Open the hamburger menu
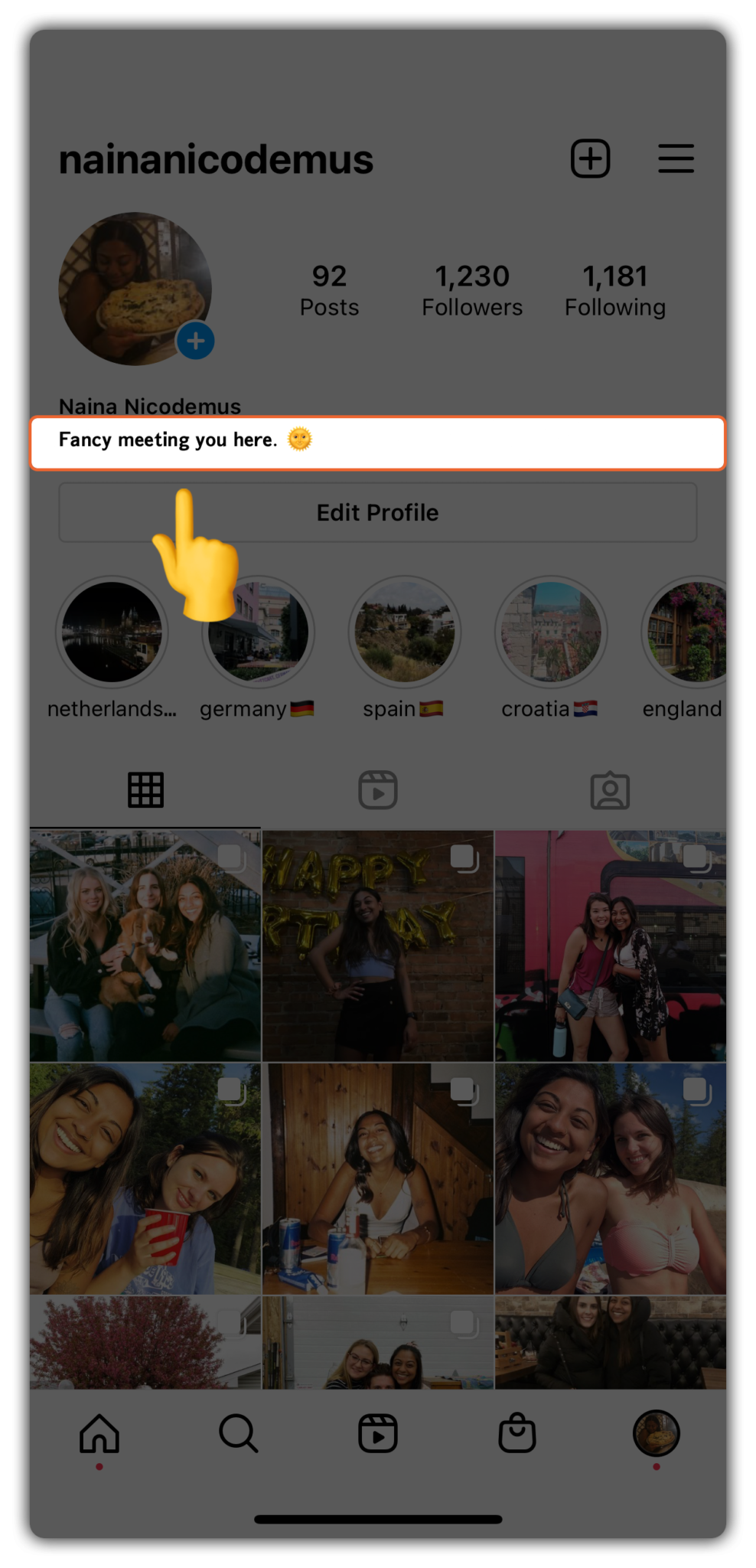This screenshot has width=756, height=1568. click(676, 158)
